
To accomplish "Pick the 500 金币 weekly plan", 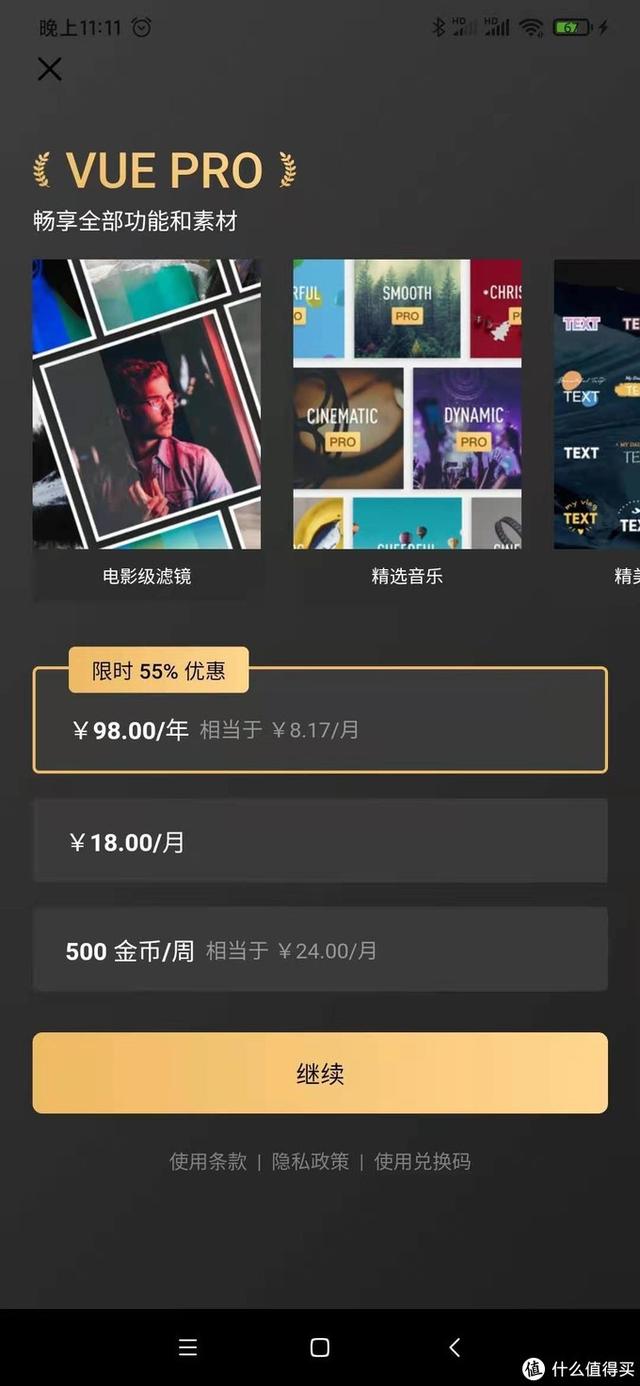I will coord(320,950).
